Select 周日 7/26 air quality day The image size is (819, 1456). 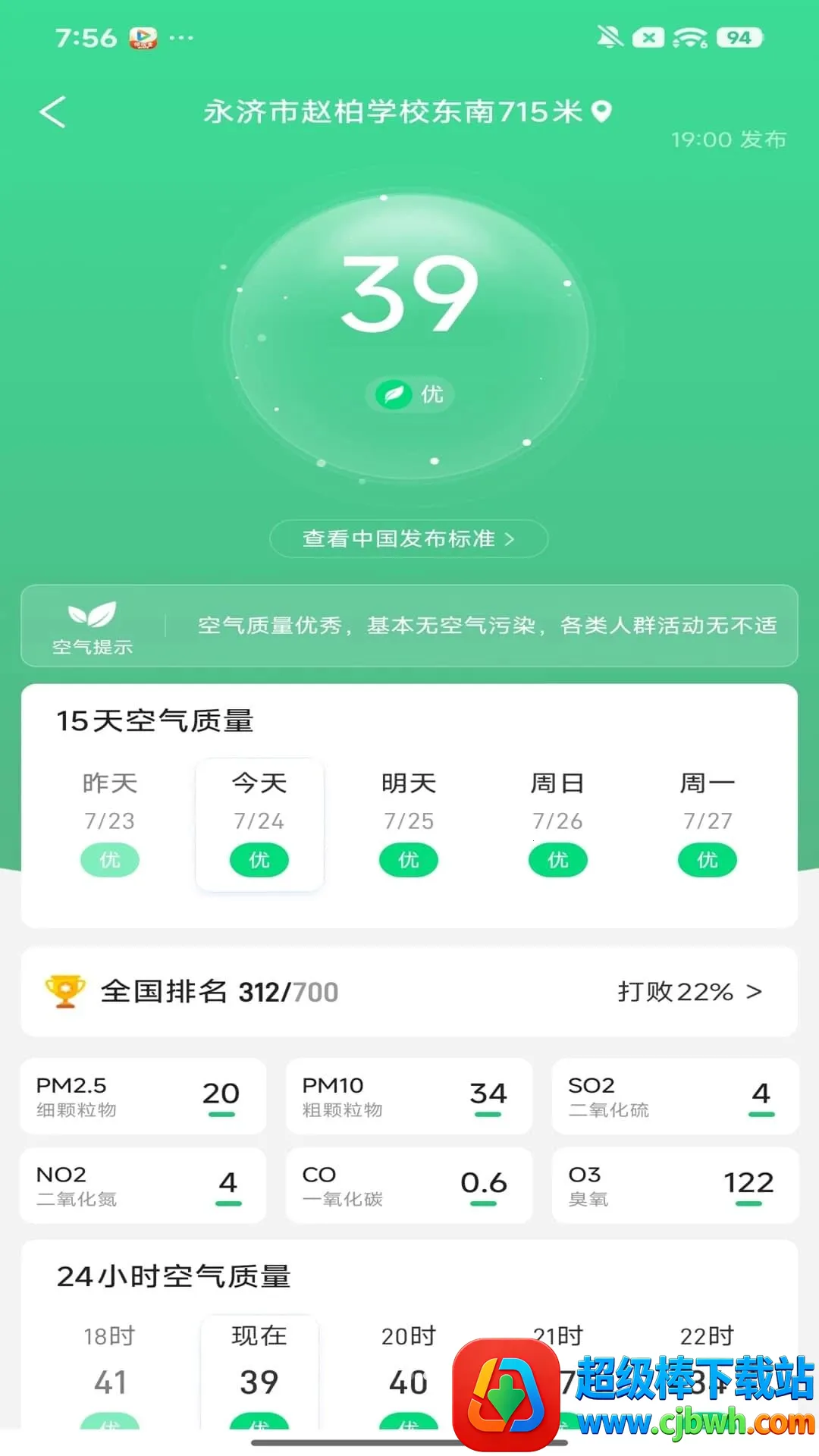[x=558, y=824]
